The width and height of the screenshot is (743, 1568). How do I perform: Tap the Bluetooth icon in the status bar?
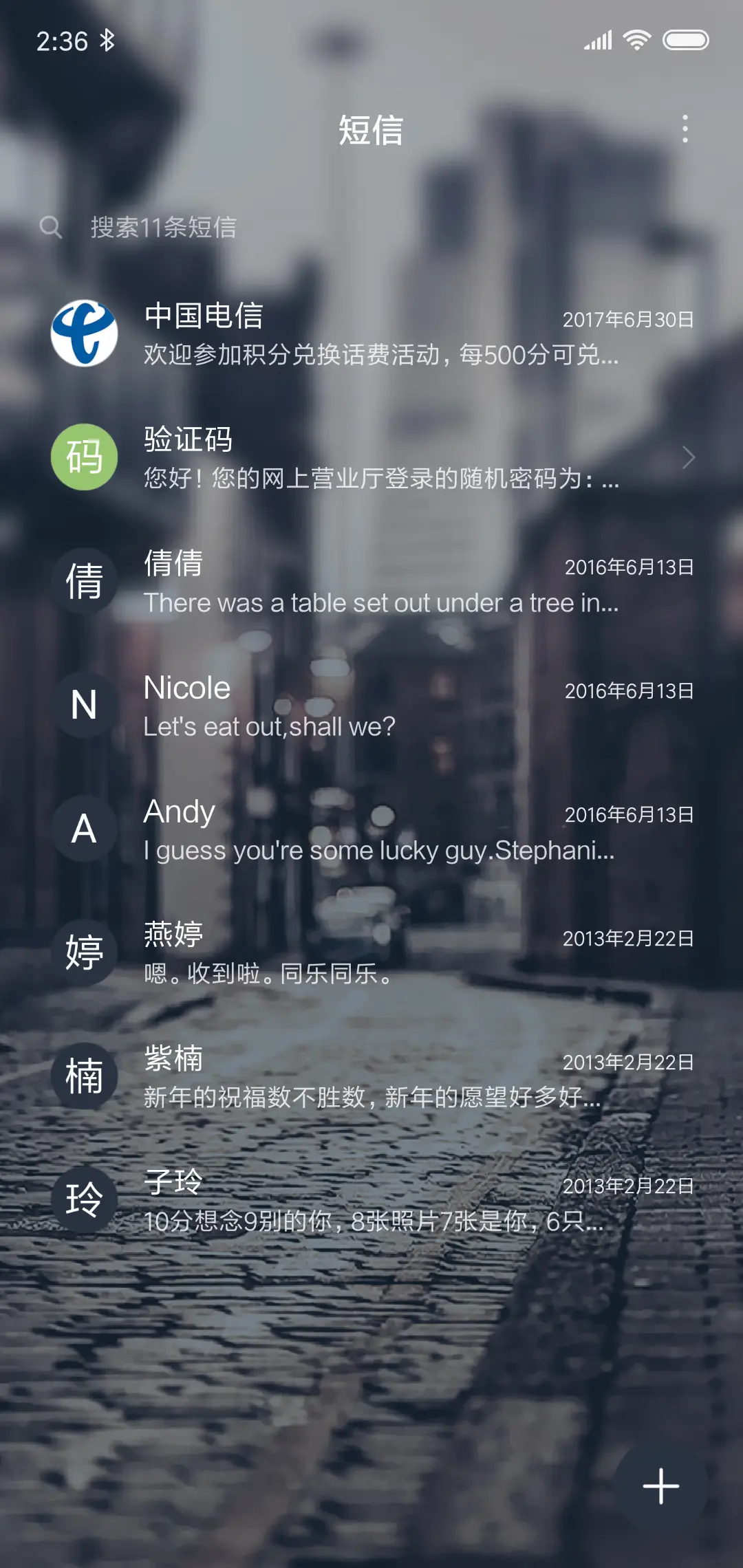(x=107, y=39)
